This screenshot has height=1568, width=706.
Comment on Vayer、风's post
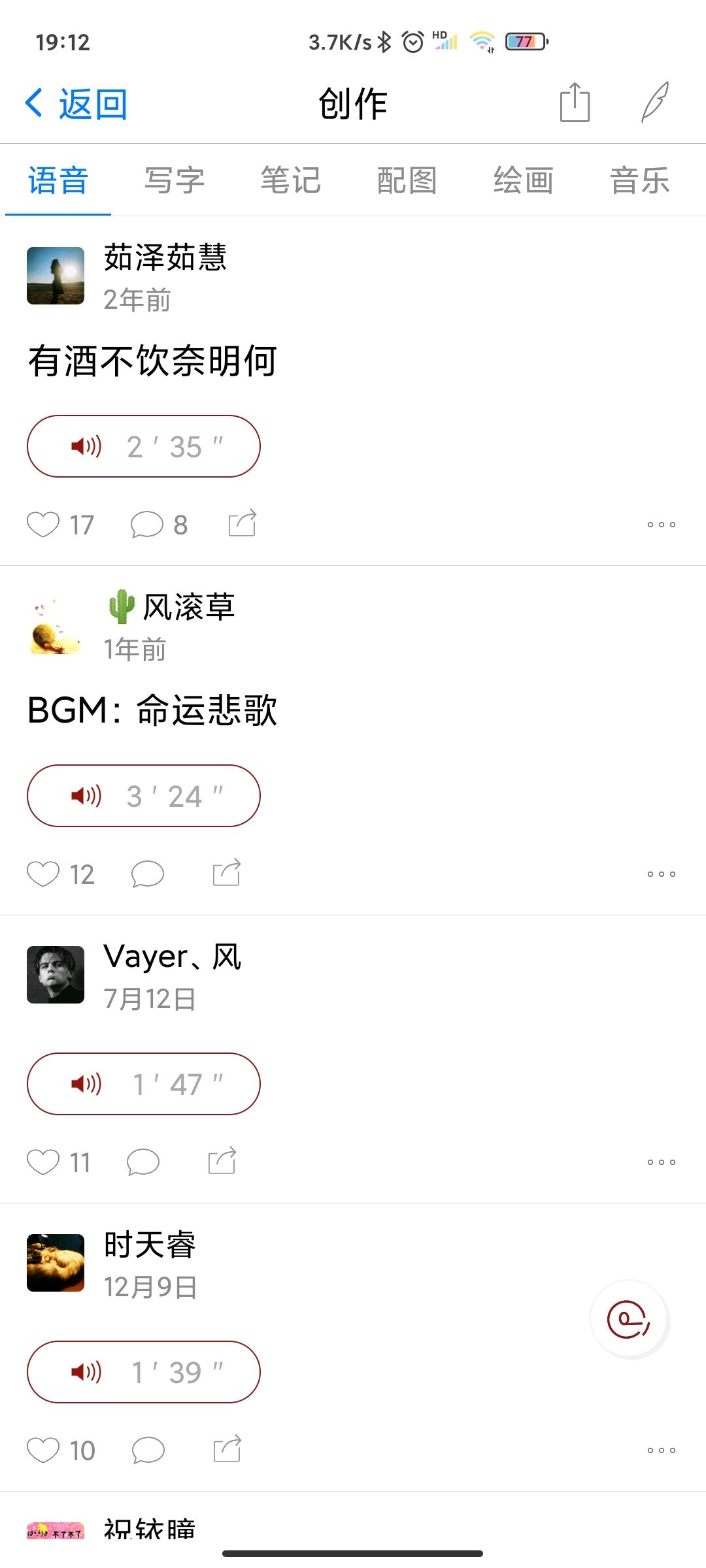pos(143,1162)
